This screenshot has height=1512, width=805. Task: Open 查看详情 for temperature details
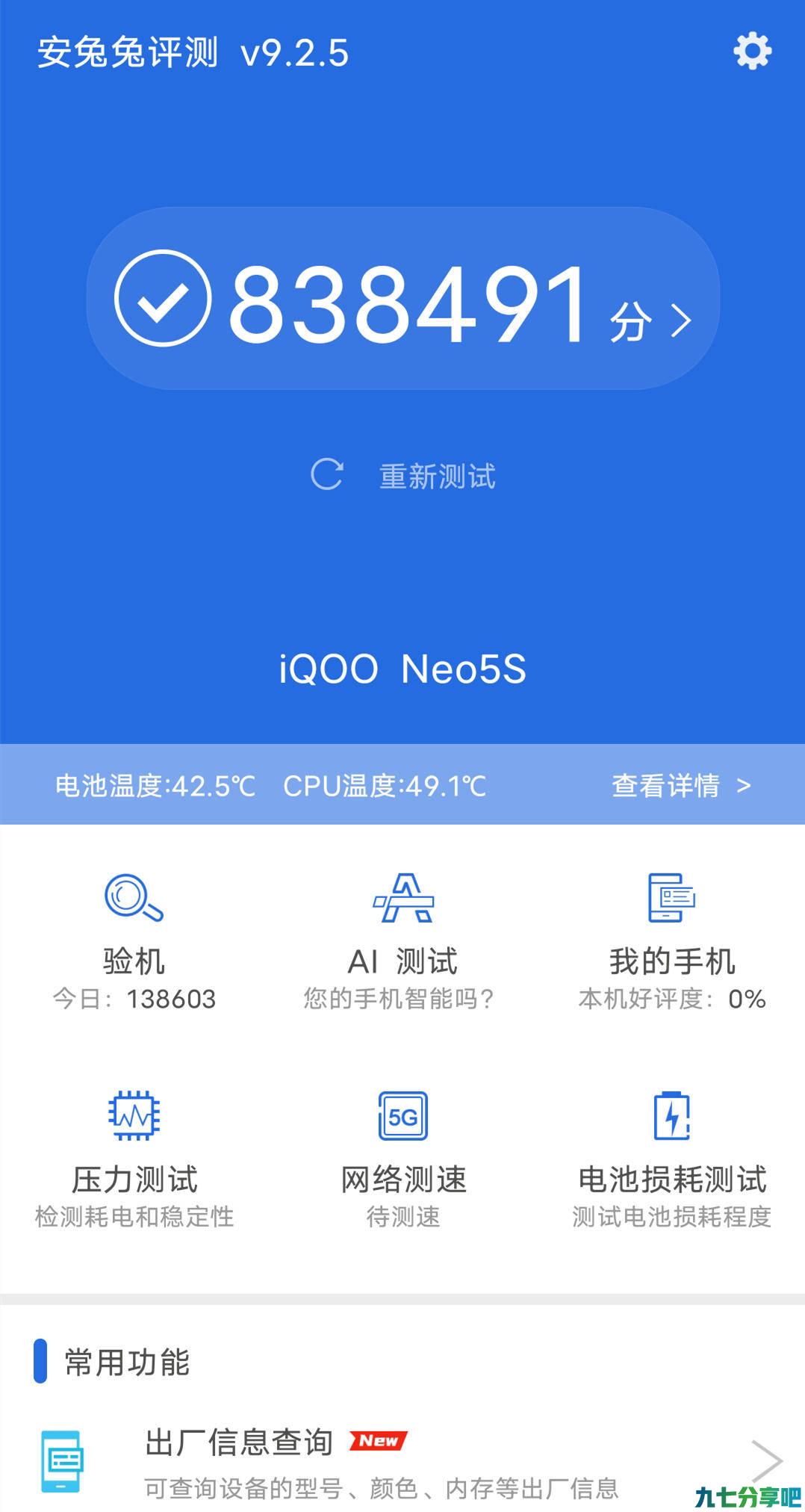coord(681,785)
